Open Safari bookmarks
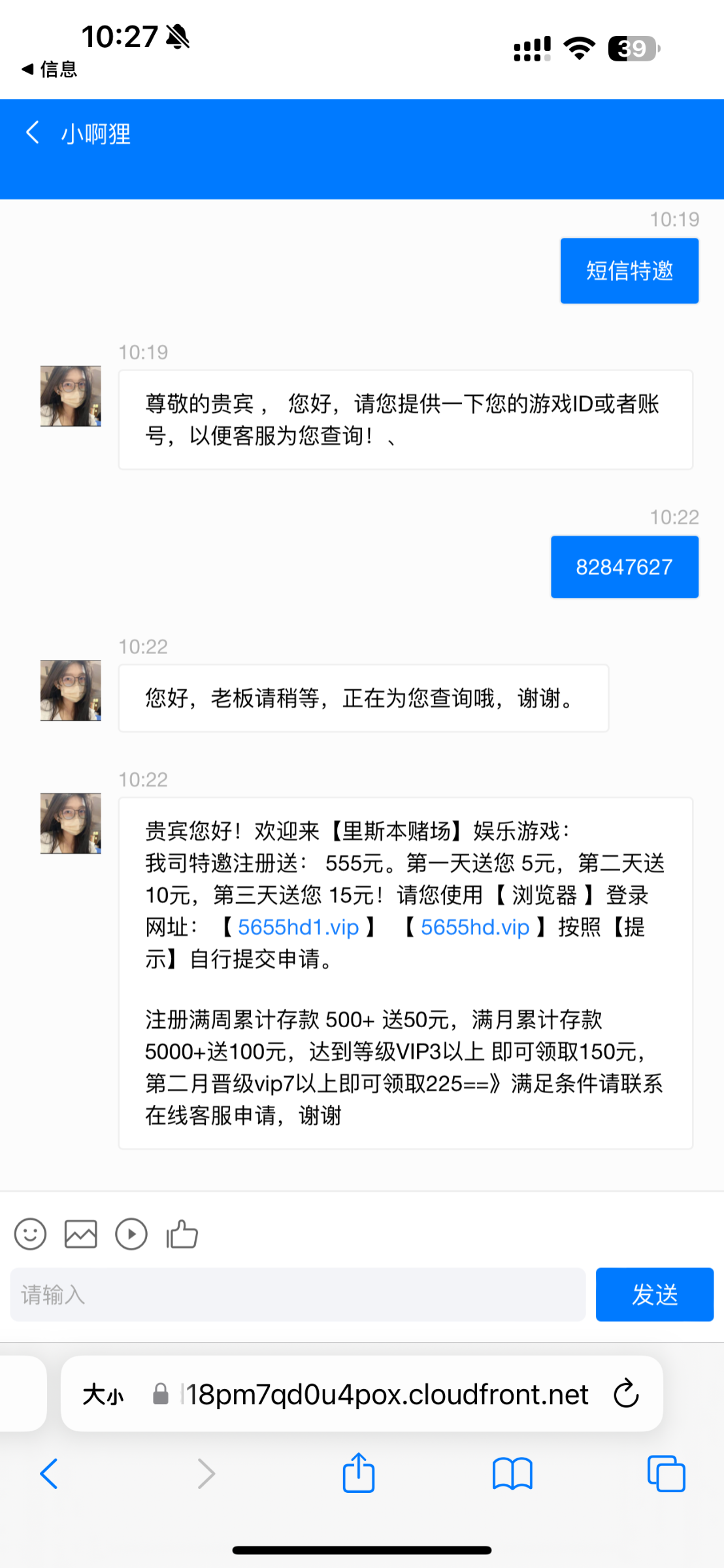The image size is (724, 1568). pyautogui.click(x=512, y=1474)
